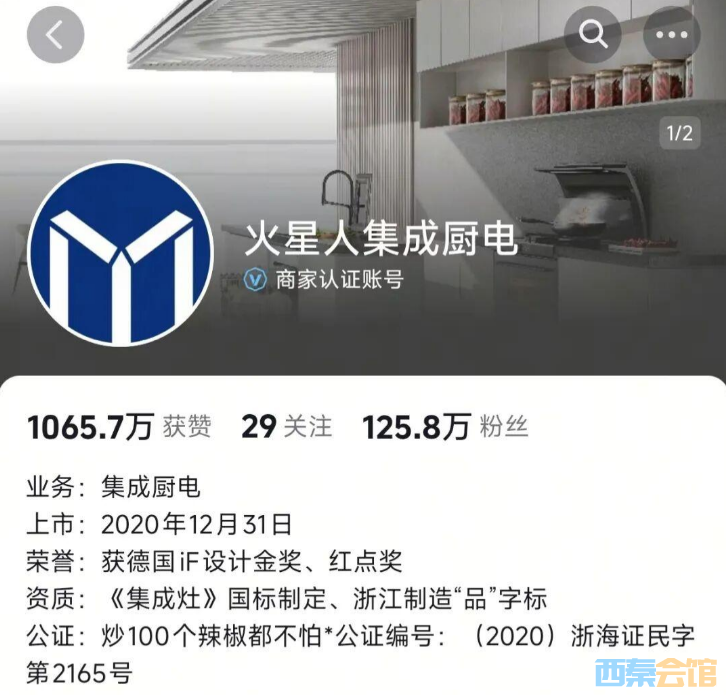Open search on 火星人集成厨电 profile
The width and height of the screenshot is (726, 695).
click(x=593, y=35)
